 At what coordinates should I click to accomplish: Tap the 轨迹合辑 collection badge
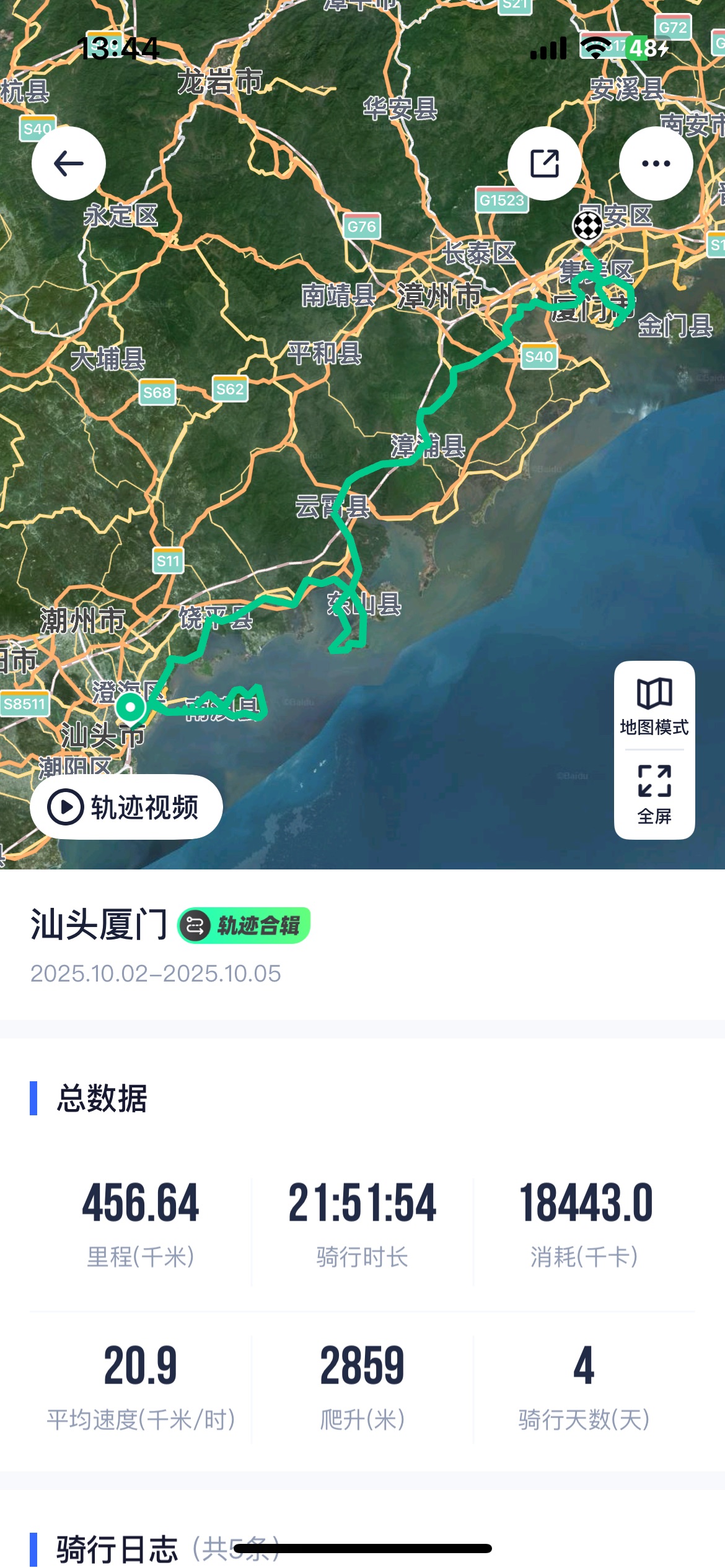[x=244, y=926]
